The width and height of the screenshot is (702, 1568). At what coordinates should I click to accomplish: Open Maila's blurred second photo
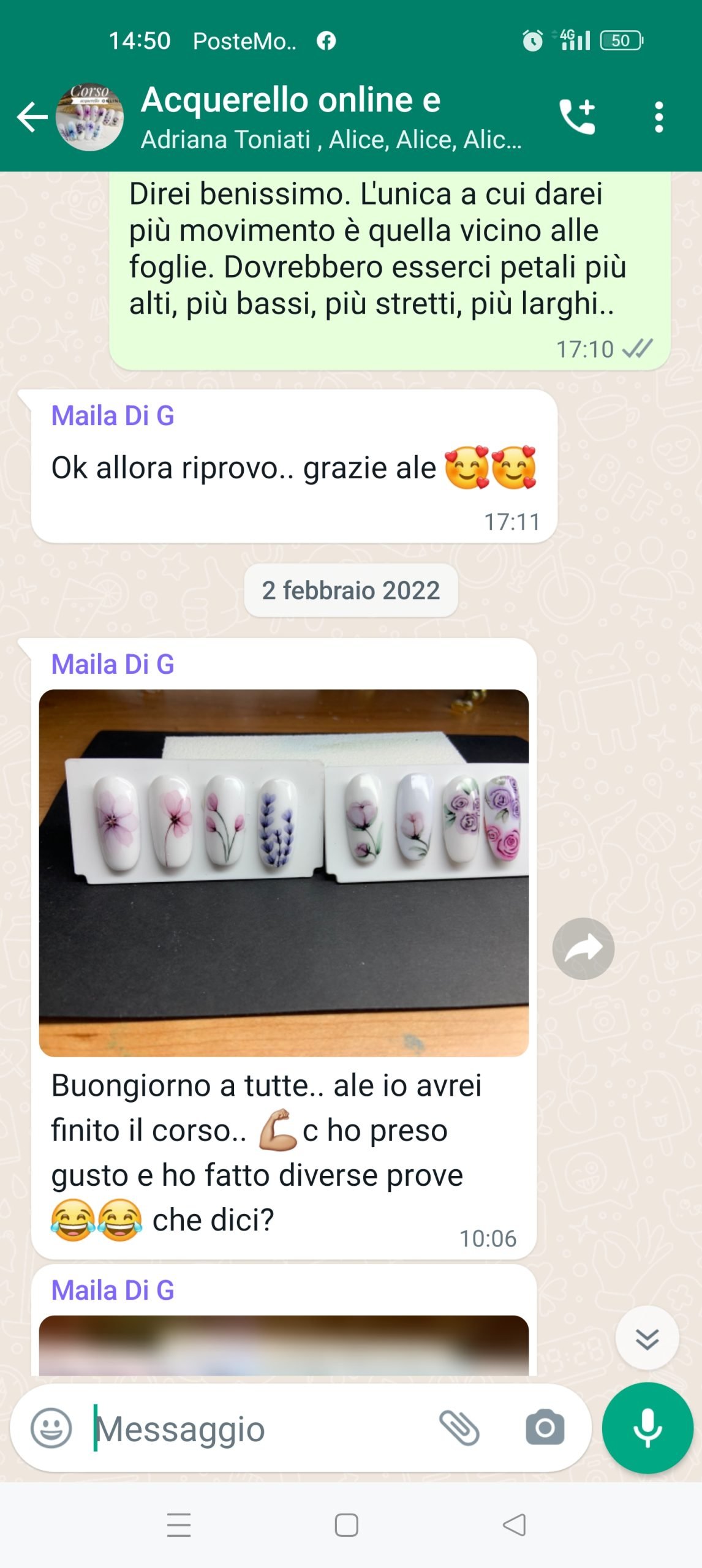tap(284, 1346)
